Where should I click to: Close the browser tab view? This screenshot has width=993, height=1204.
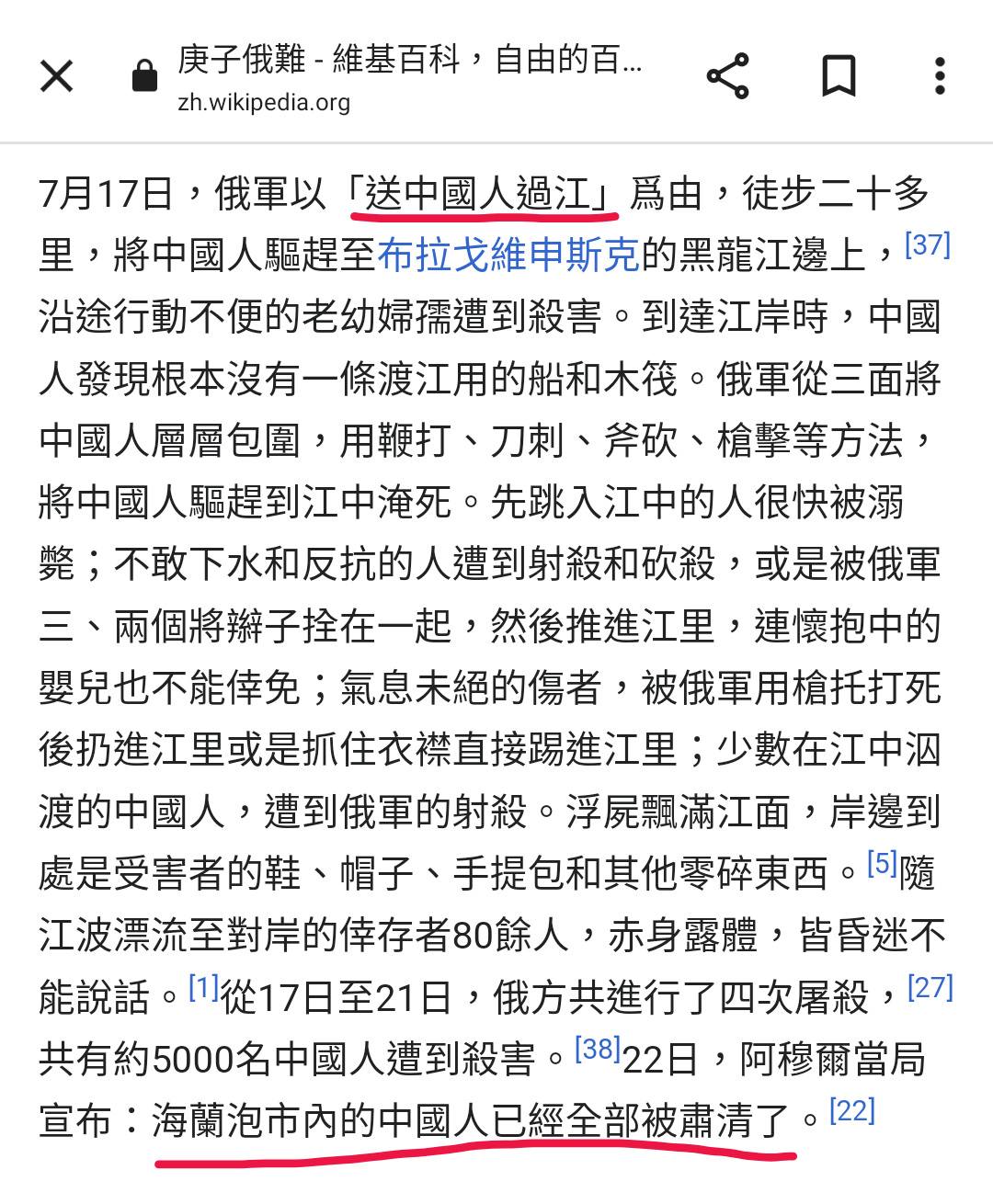click(x=57, y=76)
